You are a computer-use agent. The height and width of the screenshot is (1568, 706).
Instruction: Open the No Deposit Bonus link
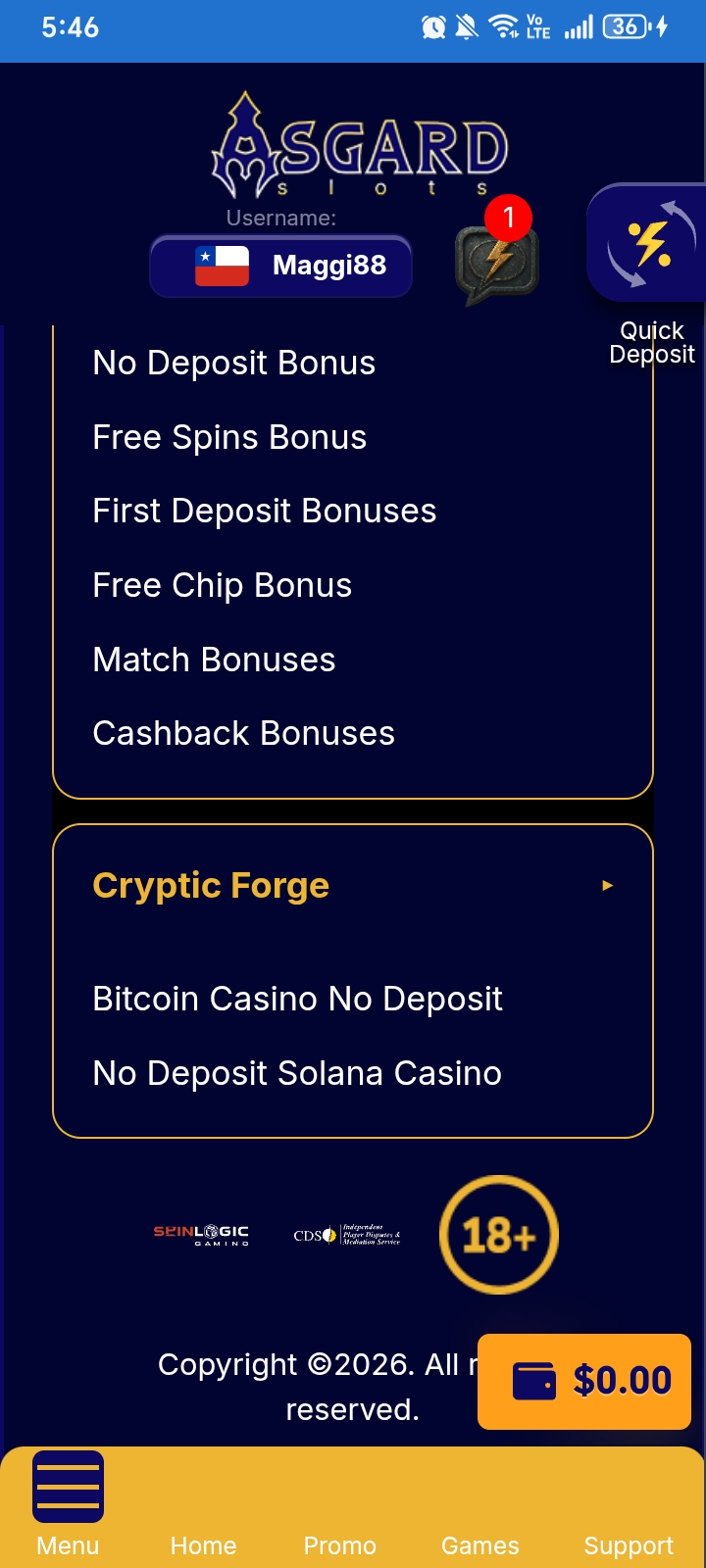click(233, 363)
